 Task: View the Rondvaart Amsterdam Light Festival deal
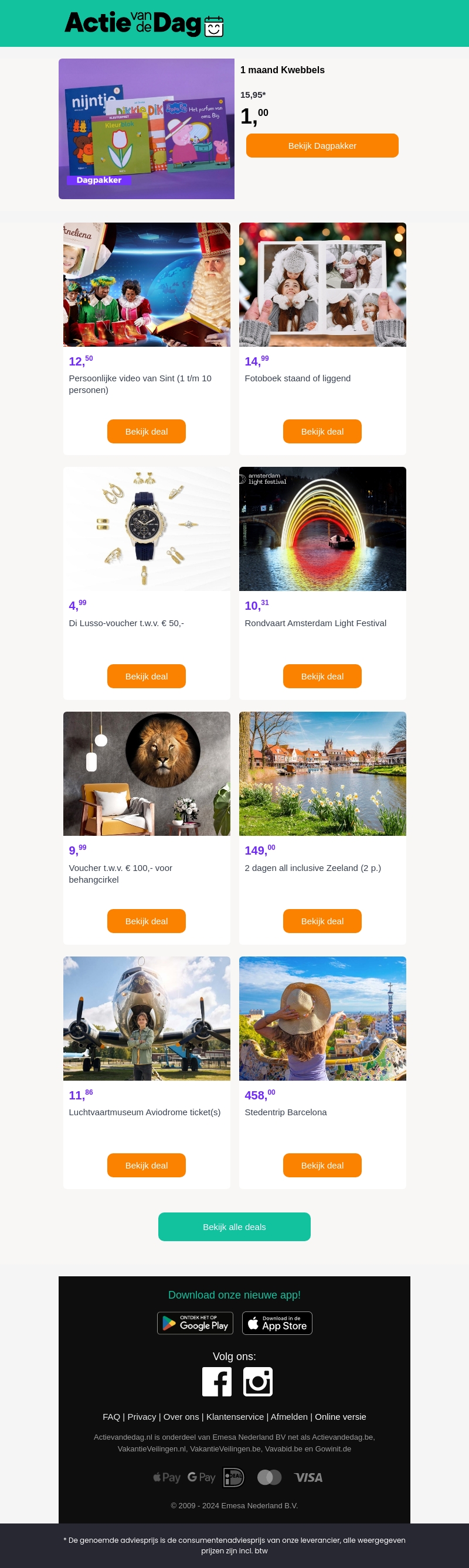pyautogui.click(x=322, y=677)
